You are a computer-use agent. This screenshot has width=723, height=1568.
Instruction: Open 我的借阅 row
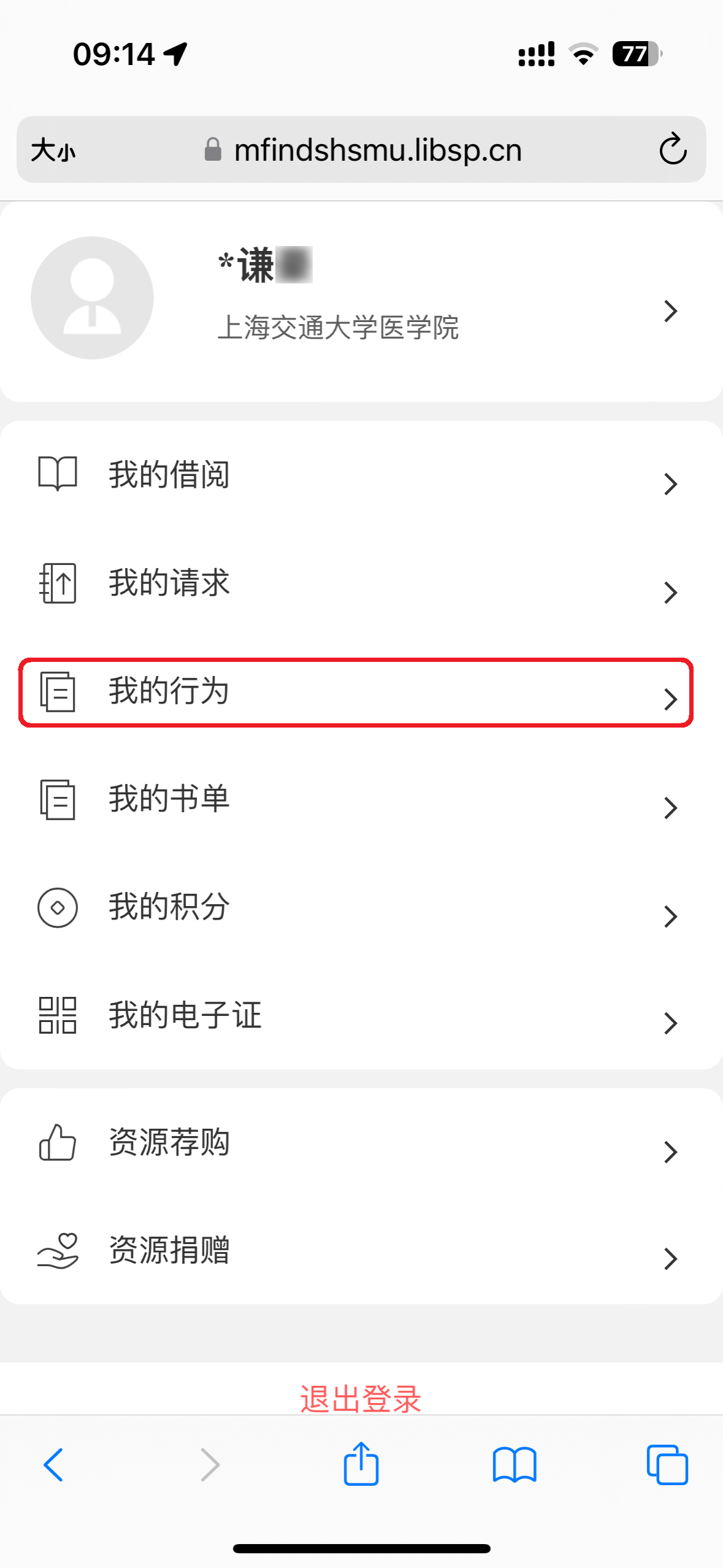click(x=361, y=475)
